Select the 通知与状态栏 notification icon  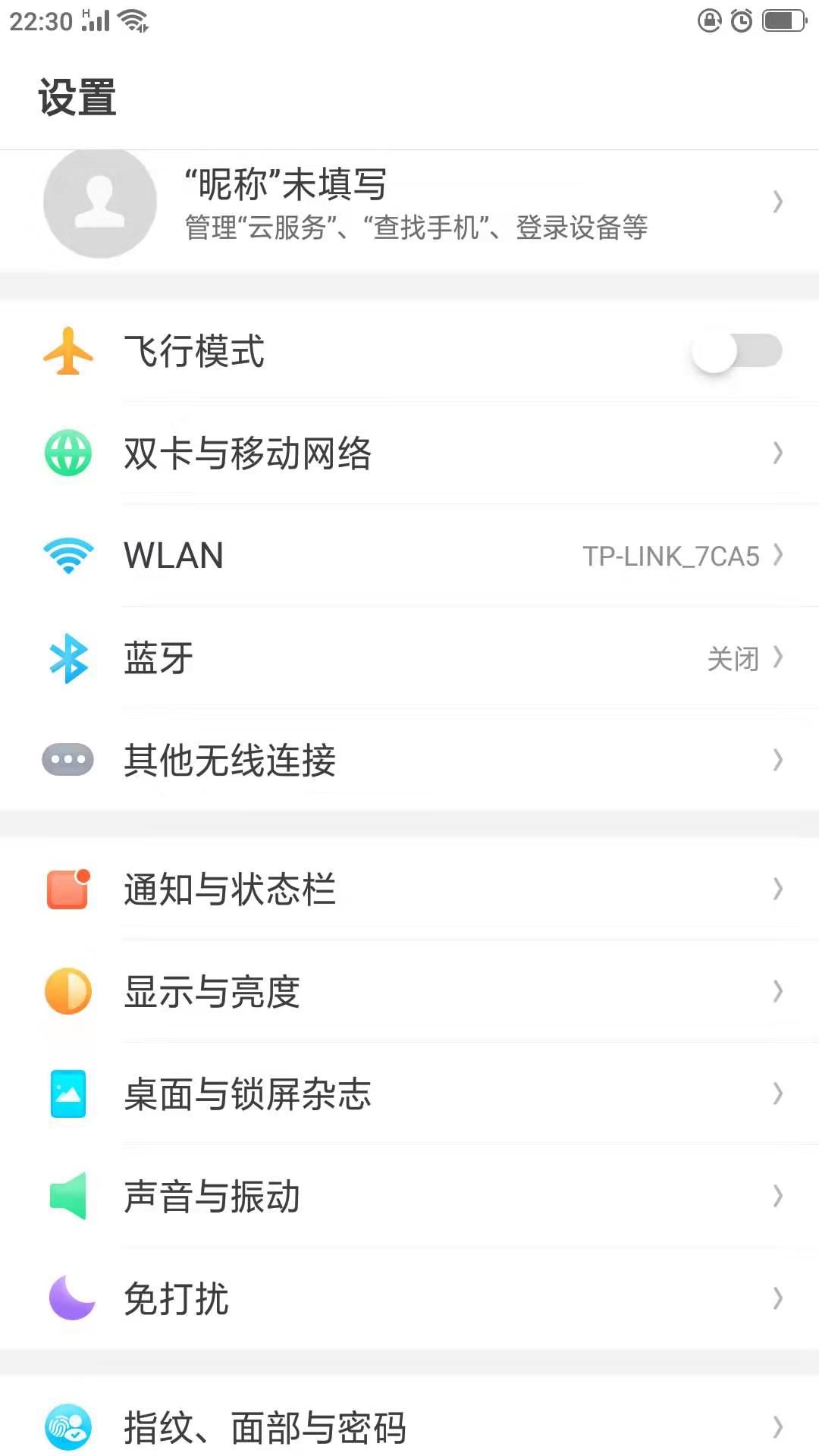pyautogui.click(x=69, y=889)
